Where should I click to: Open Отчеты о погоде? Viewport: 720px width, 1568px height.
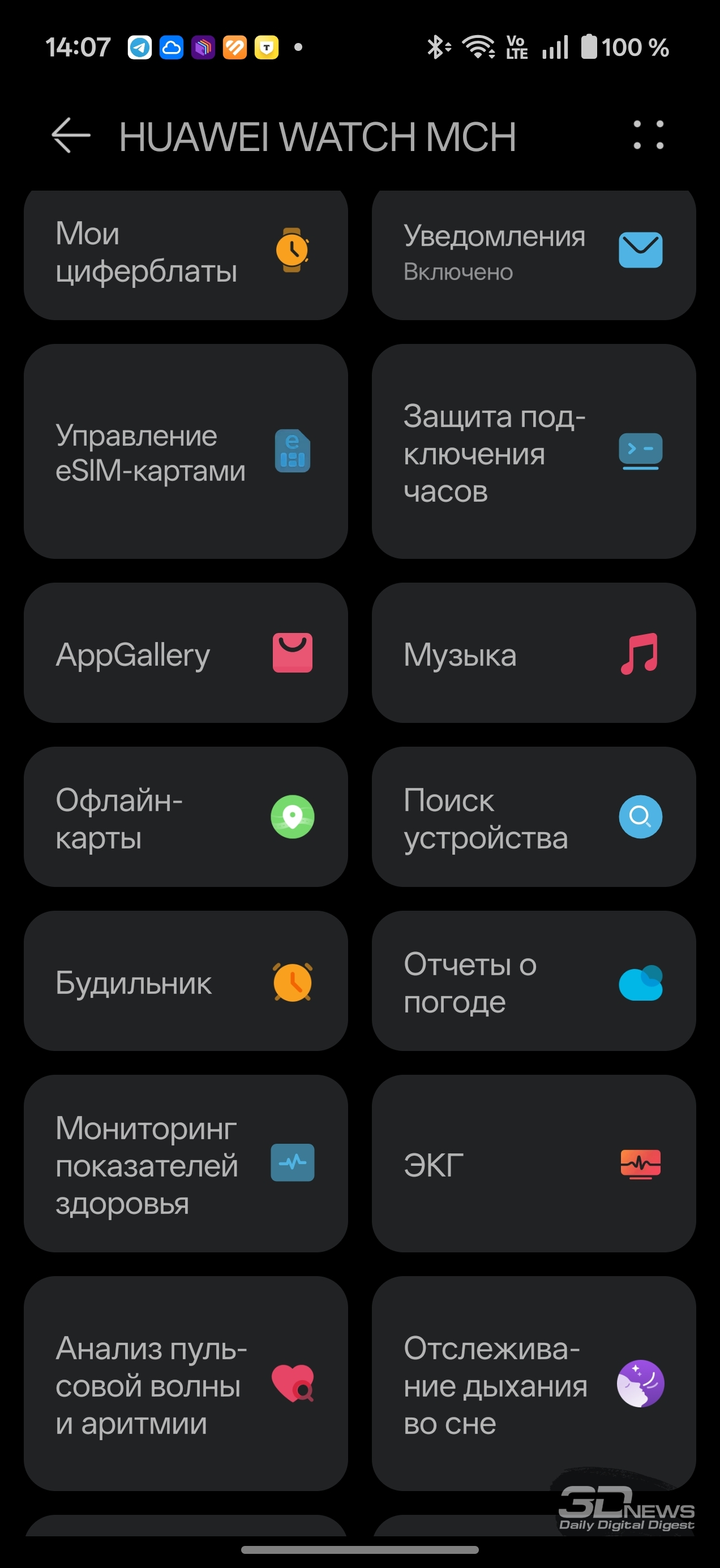click(534, 981)
